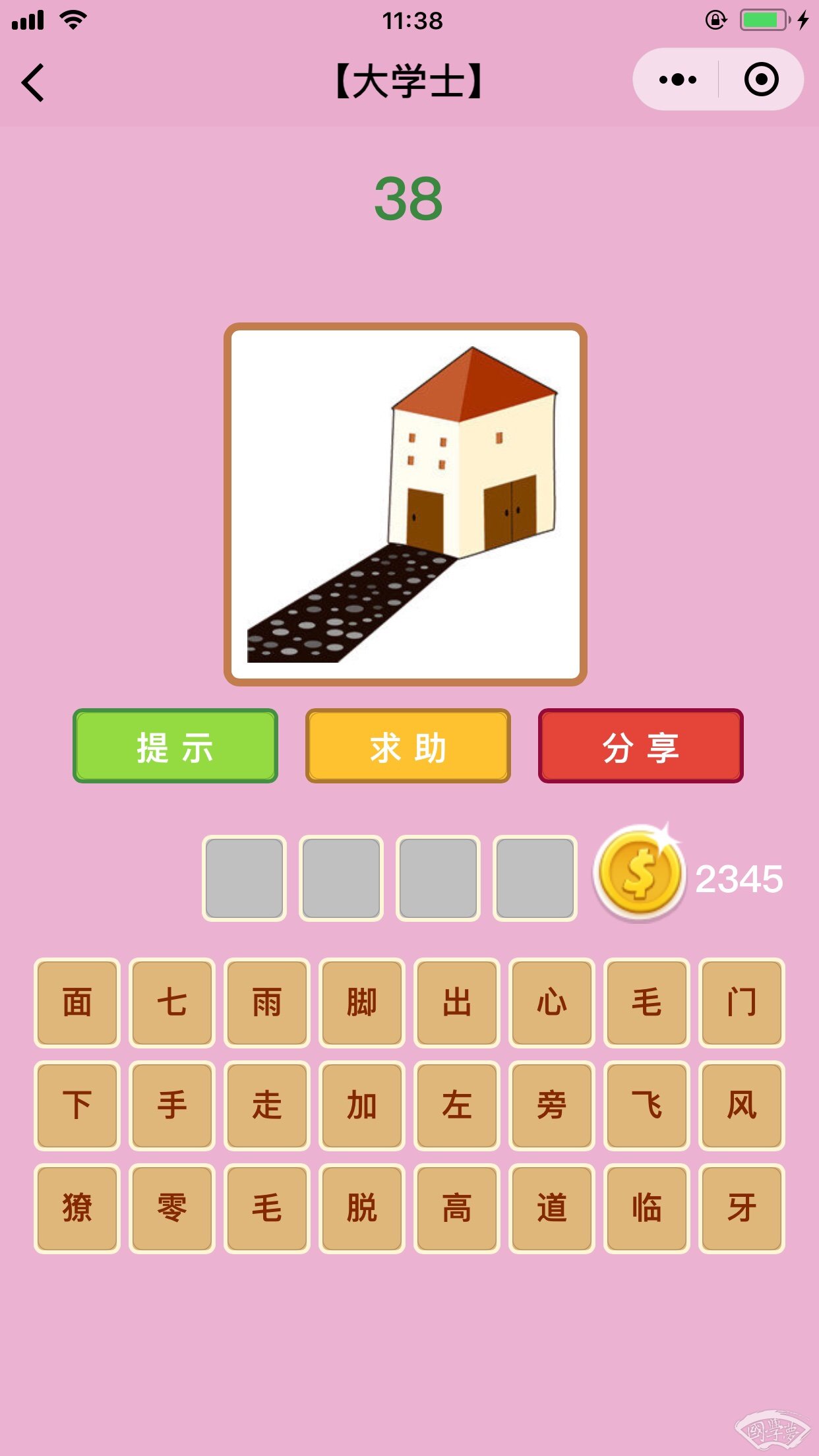The height and width of the screenshot is (1456, 819).
Task: Tap the green 提示 hint button
Action: pyautogui.click(x=175, y=746)
